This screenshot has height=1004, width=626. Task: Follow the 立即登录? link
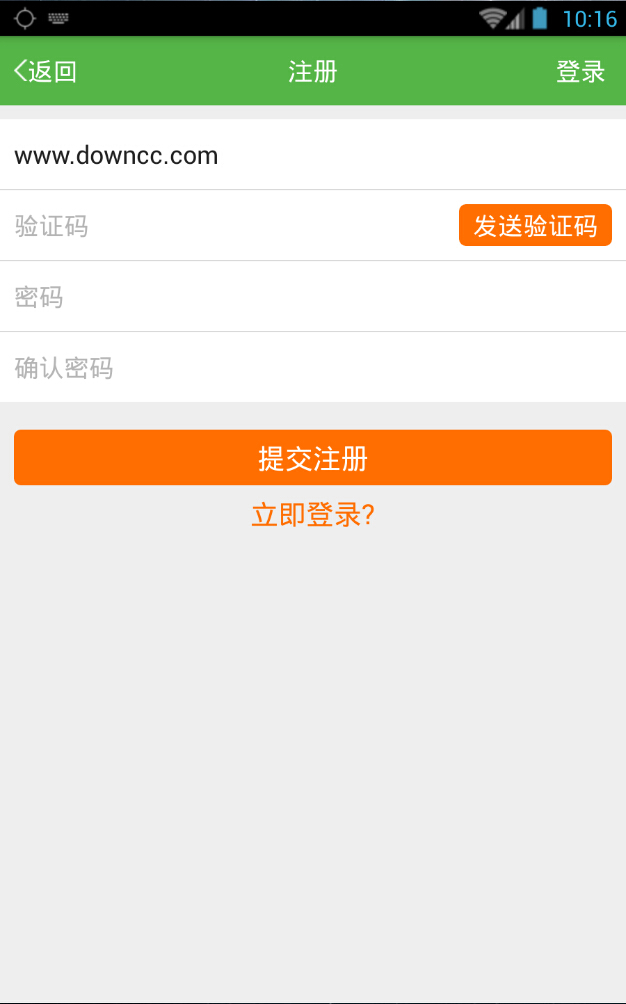313,515
